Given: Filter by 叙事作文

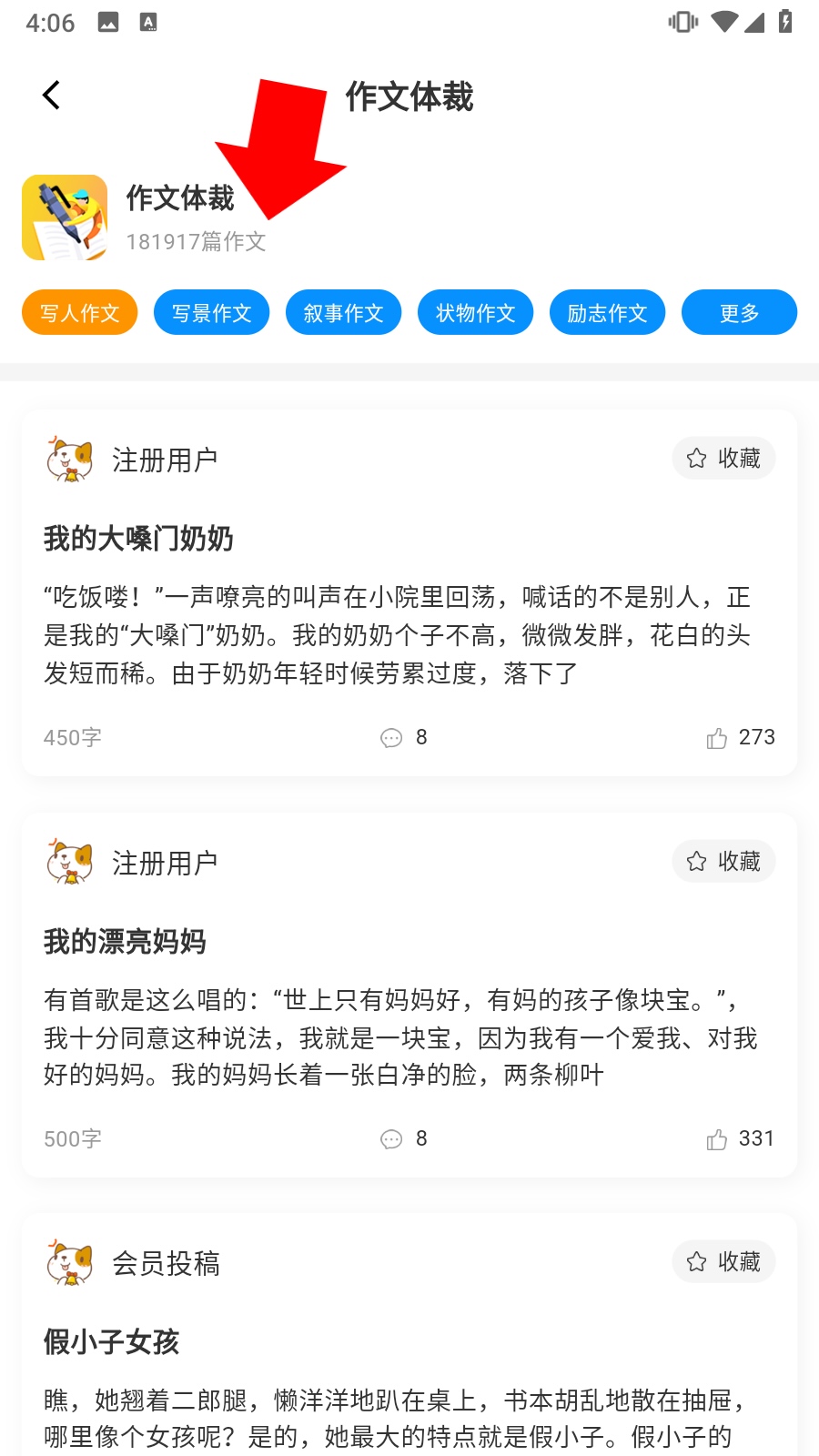Looking at the screenshot, I should pos(343,313).
